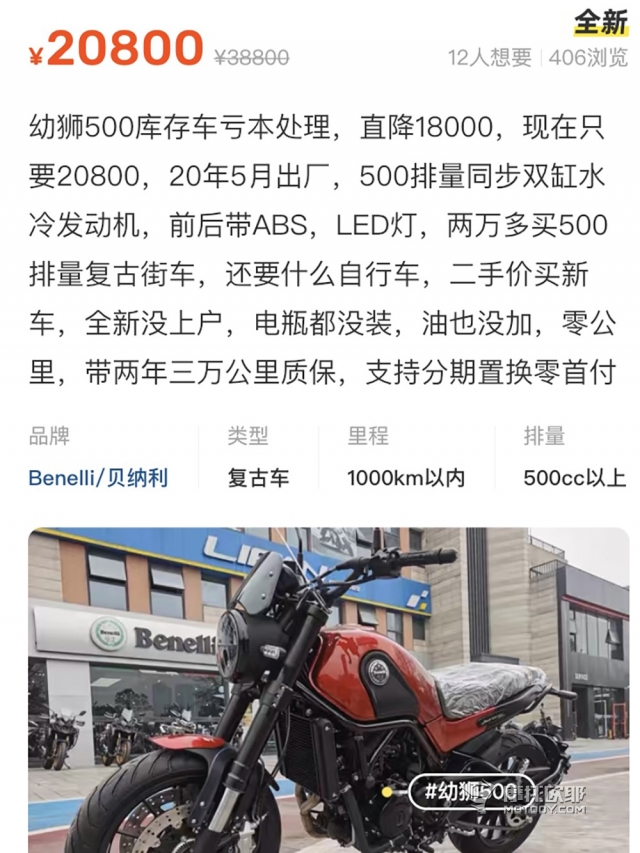Open the Benelli/贝纳利 brand link
The height and width of the screenshot is (853, 640).
pos(98,477)
